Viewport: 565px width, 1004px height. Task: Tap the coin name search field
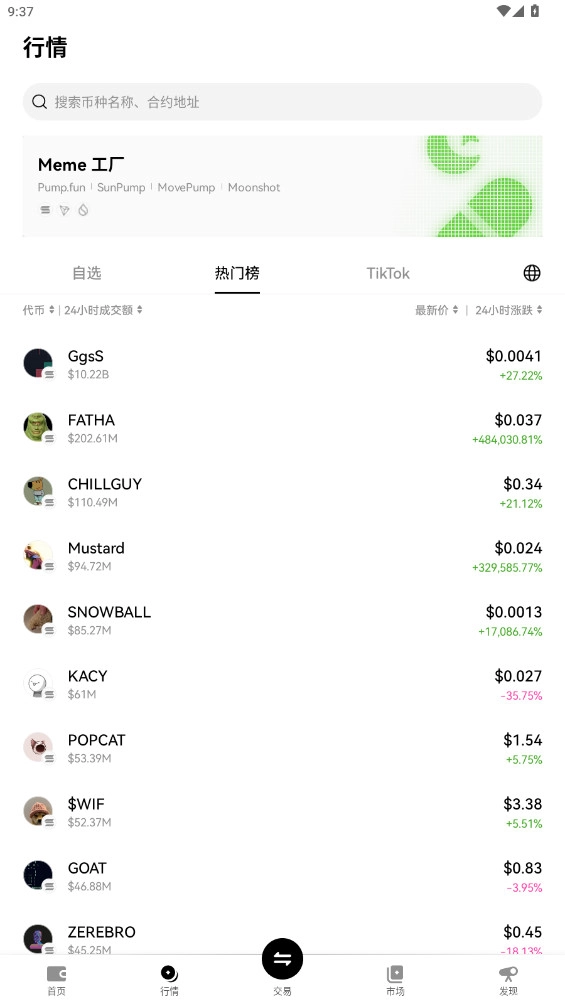(282, 102)
